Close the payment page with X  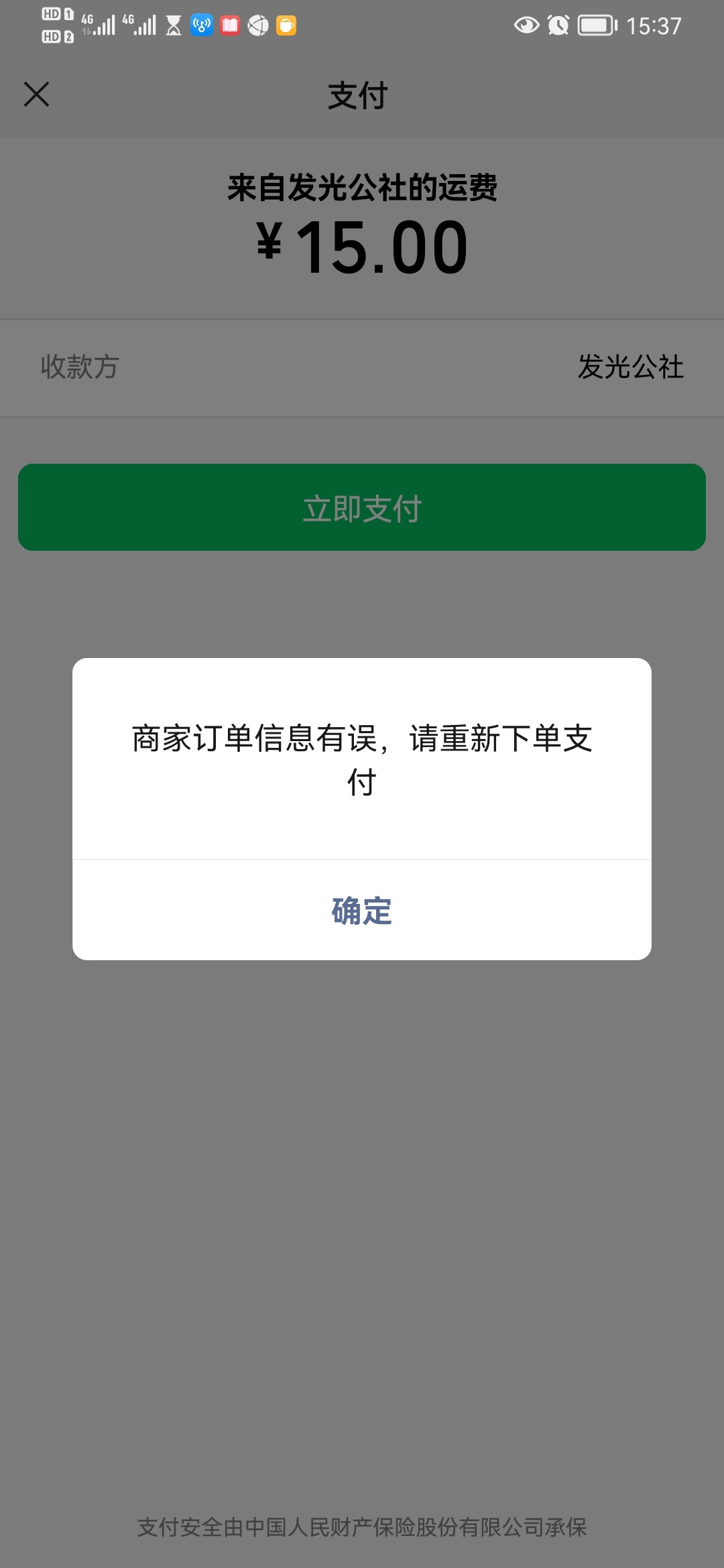[36, 94]
